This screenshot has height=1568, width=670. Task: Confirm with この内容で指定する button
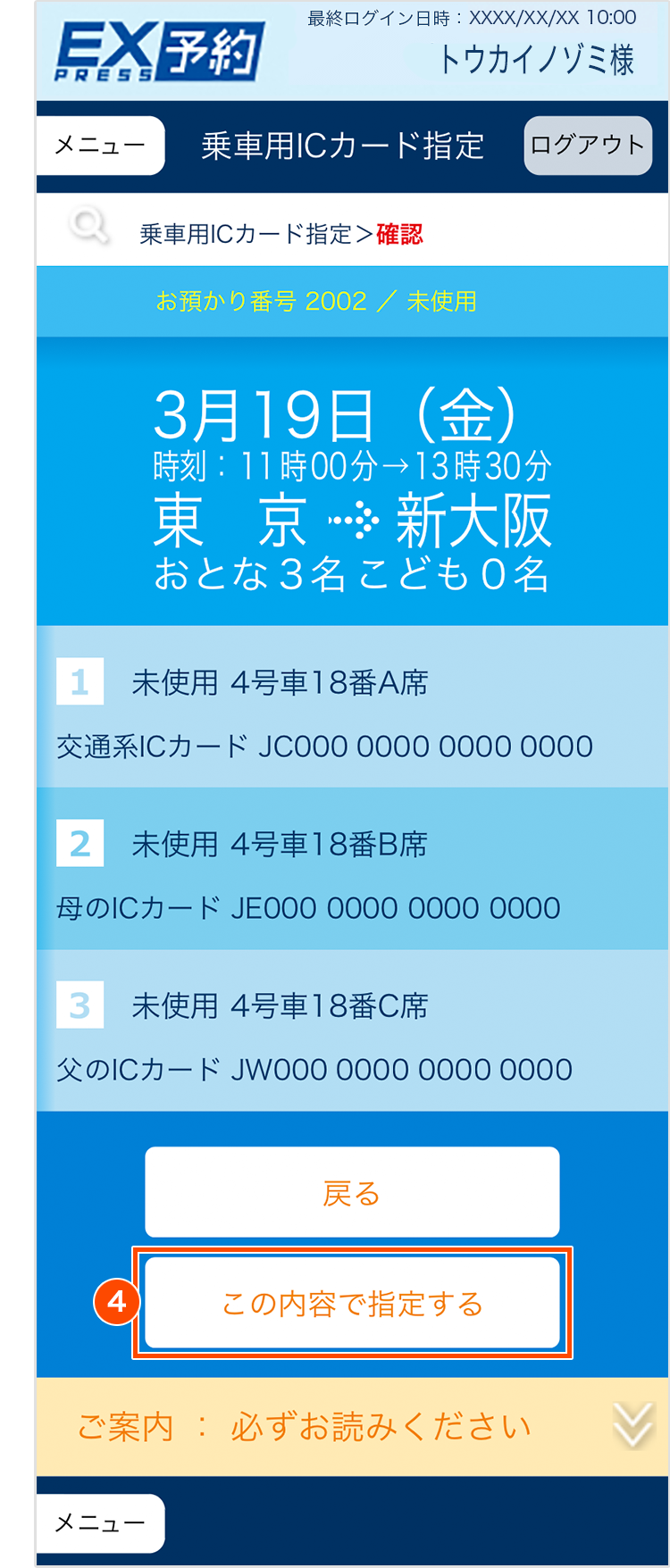[x=352, y=1304]
